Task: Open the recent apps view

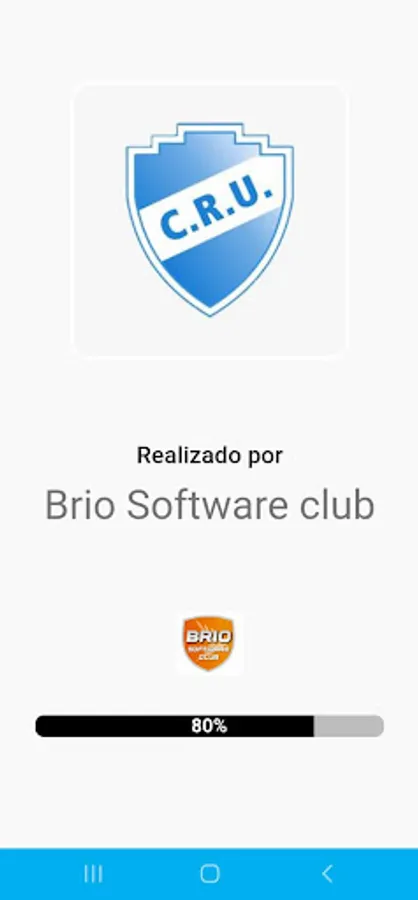Action: 93,874
